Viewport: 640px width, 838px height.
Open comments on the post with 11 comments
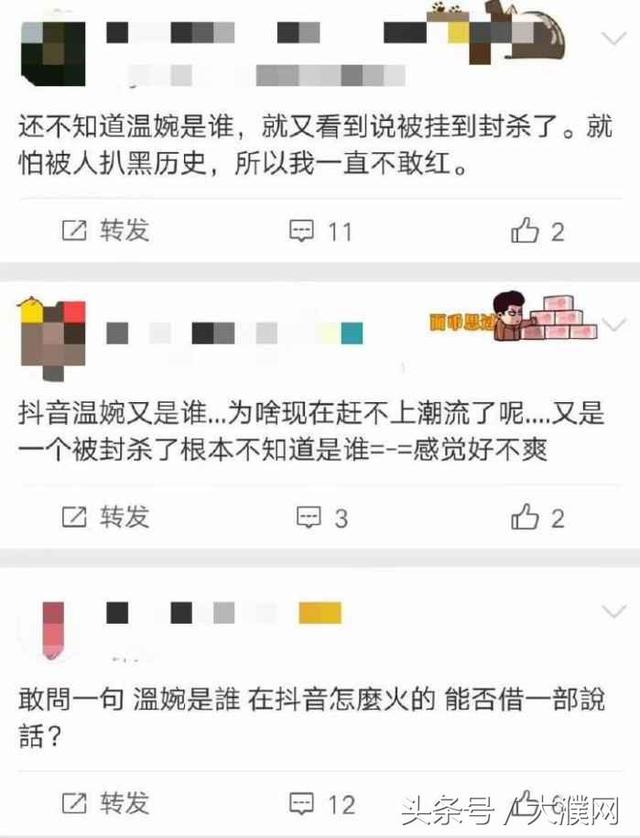point(320,231)
